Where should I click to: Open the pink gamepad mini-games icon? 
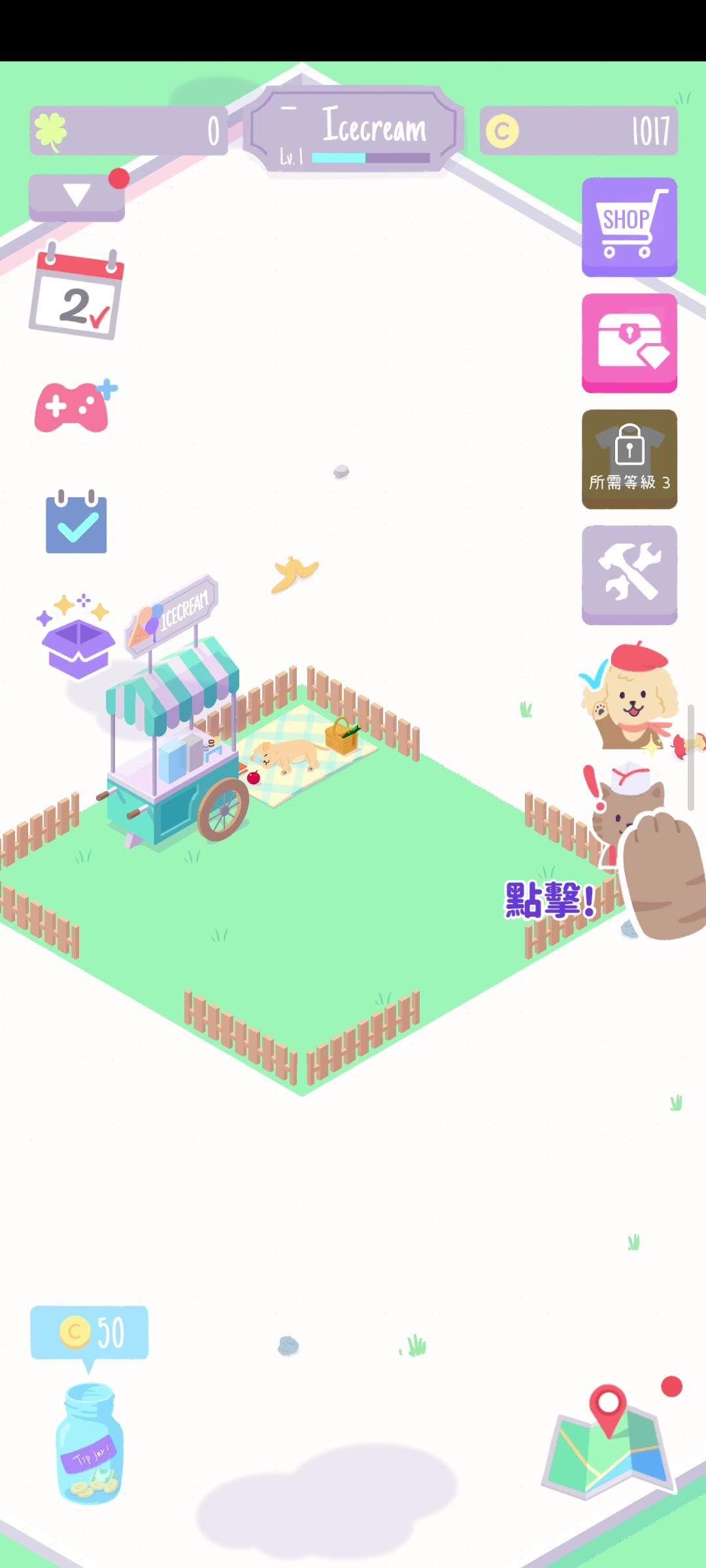73,407
